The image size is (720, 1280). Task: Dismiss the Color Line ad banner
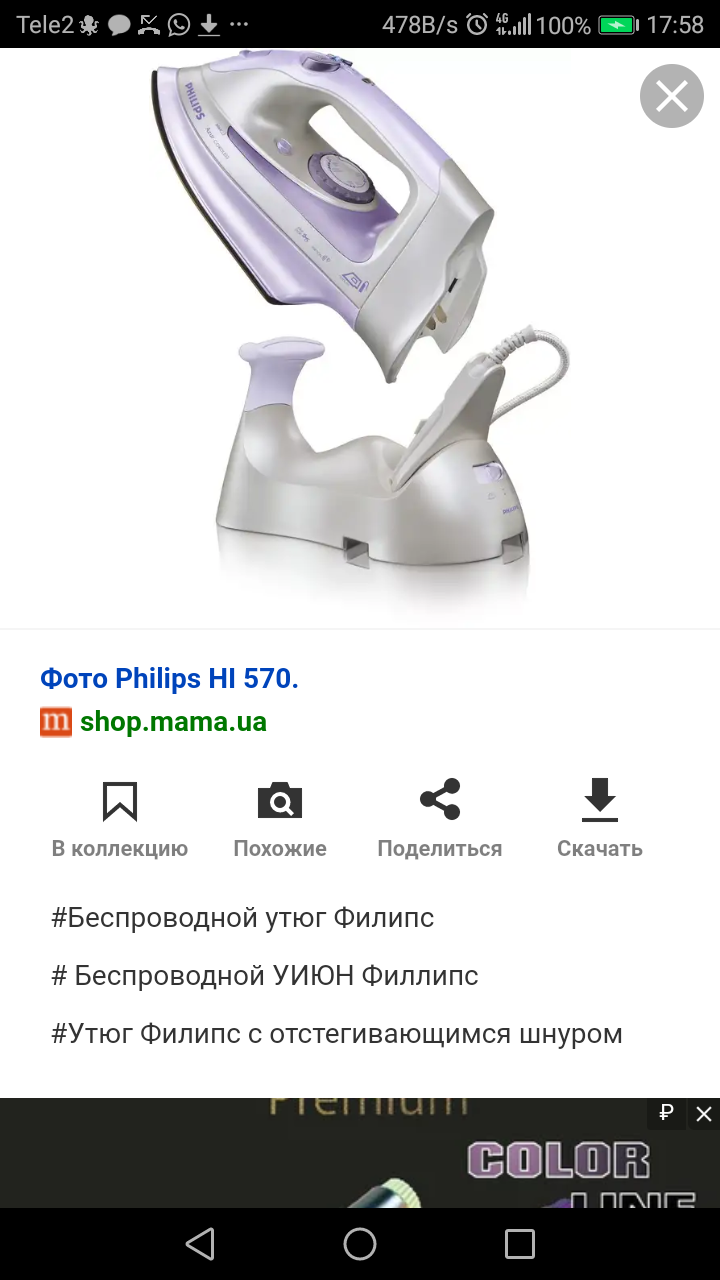(704, 1114)
